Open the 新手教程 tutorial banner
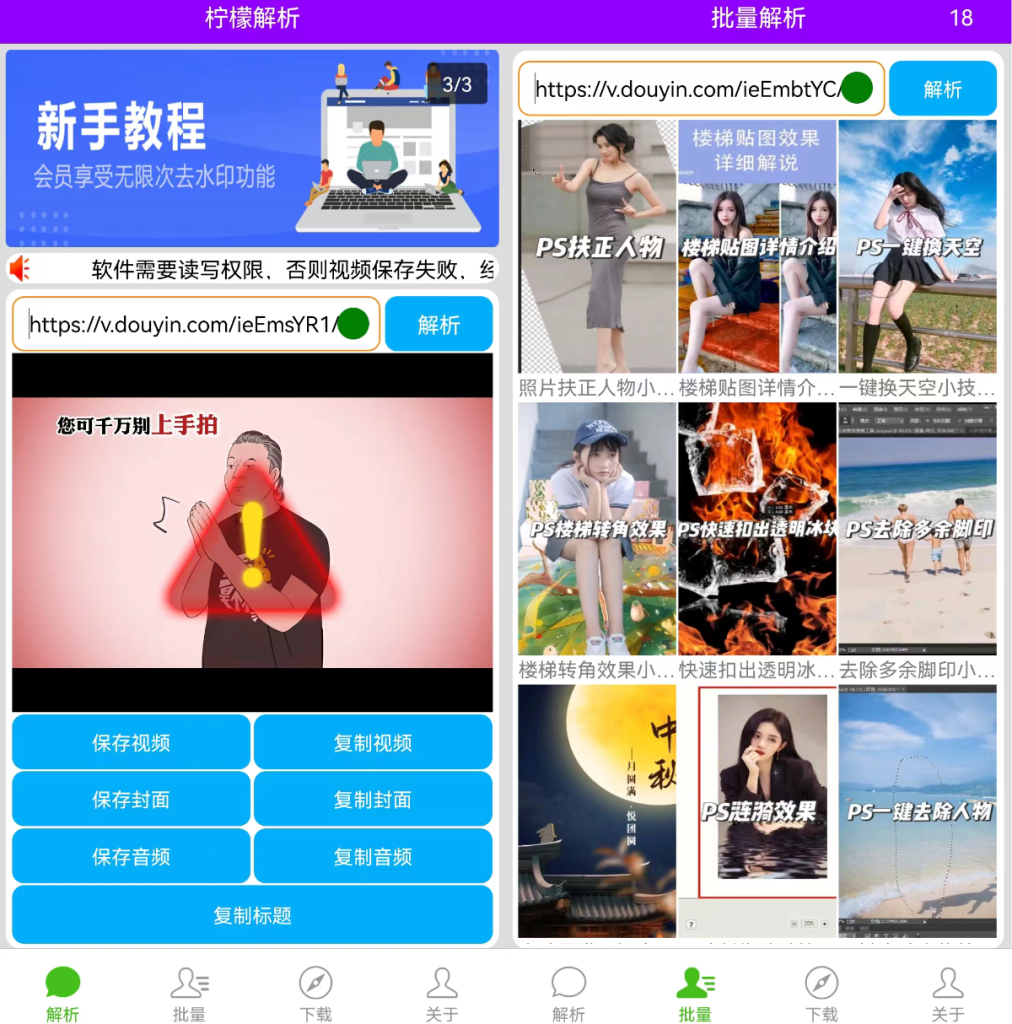Screen dimensions: 1012x1024 pyautogui.click(x=252, y=148)
